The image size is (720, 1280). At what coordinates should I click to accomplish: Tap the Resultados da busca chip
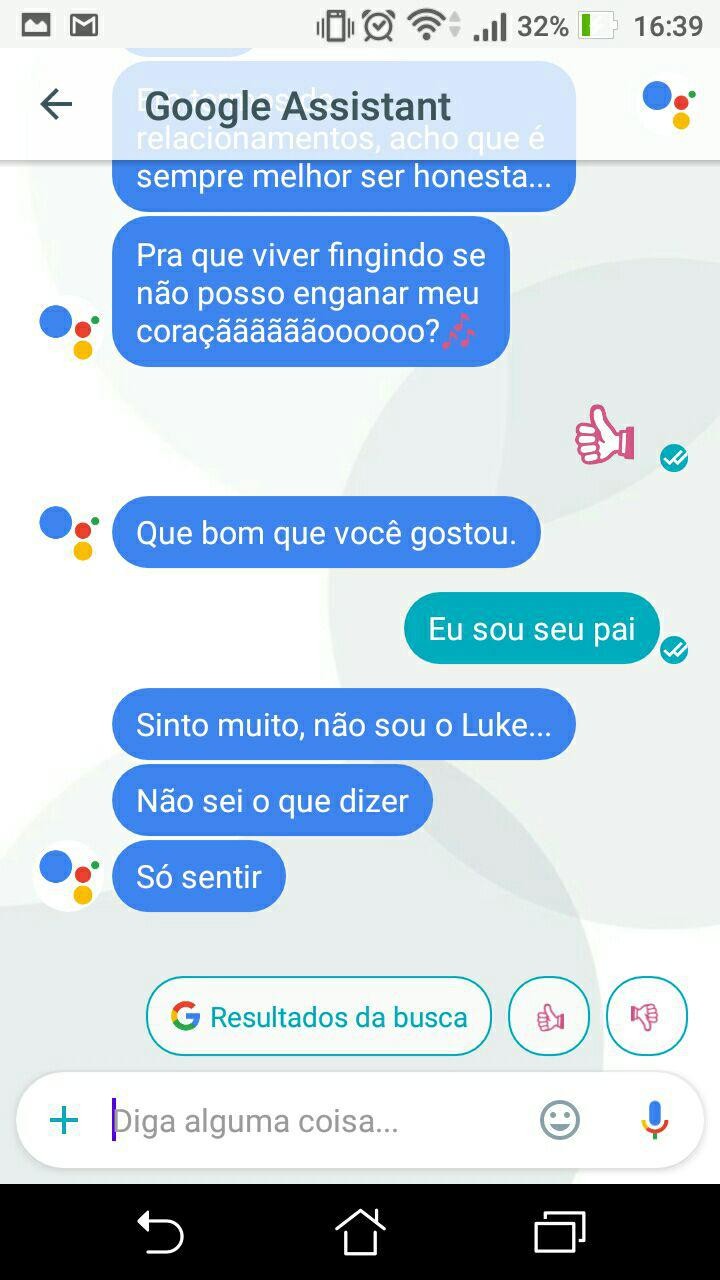pyautogui.click(x=319, y=1016)
